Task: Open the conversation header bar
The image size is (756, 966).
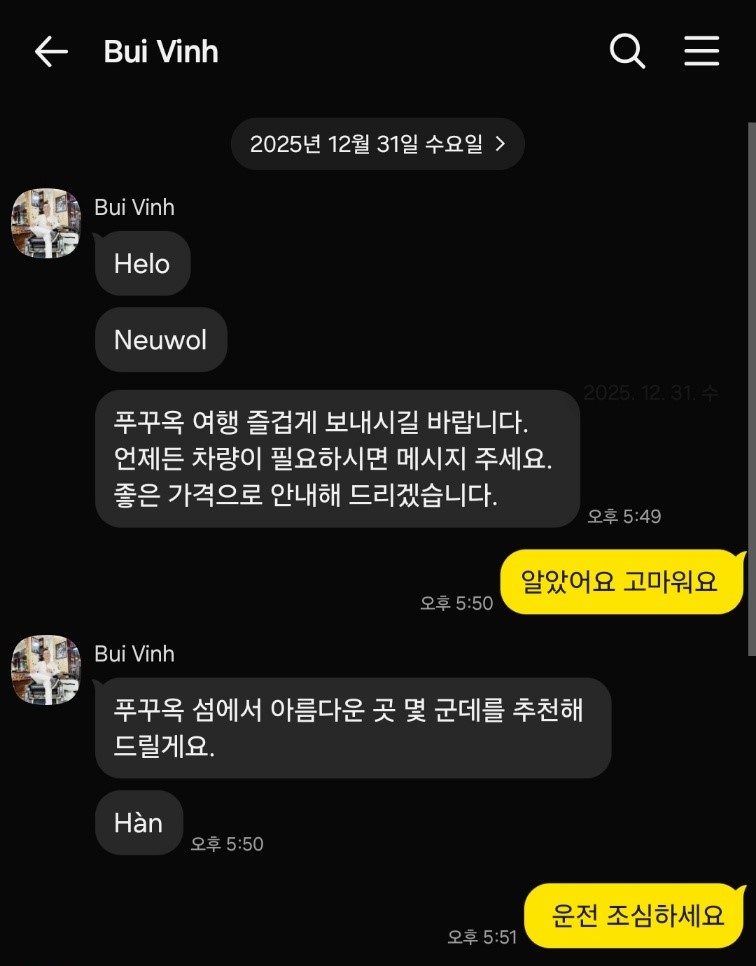Action: point(378,52)
